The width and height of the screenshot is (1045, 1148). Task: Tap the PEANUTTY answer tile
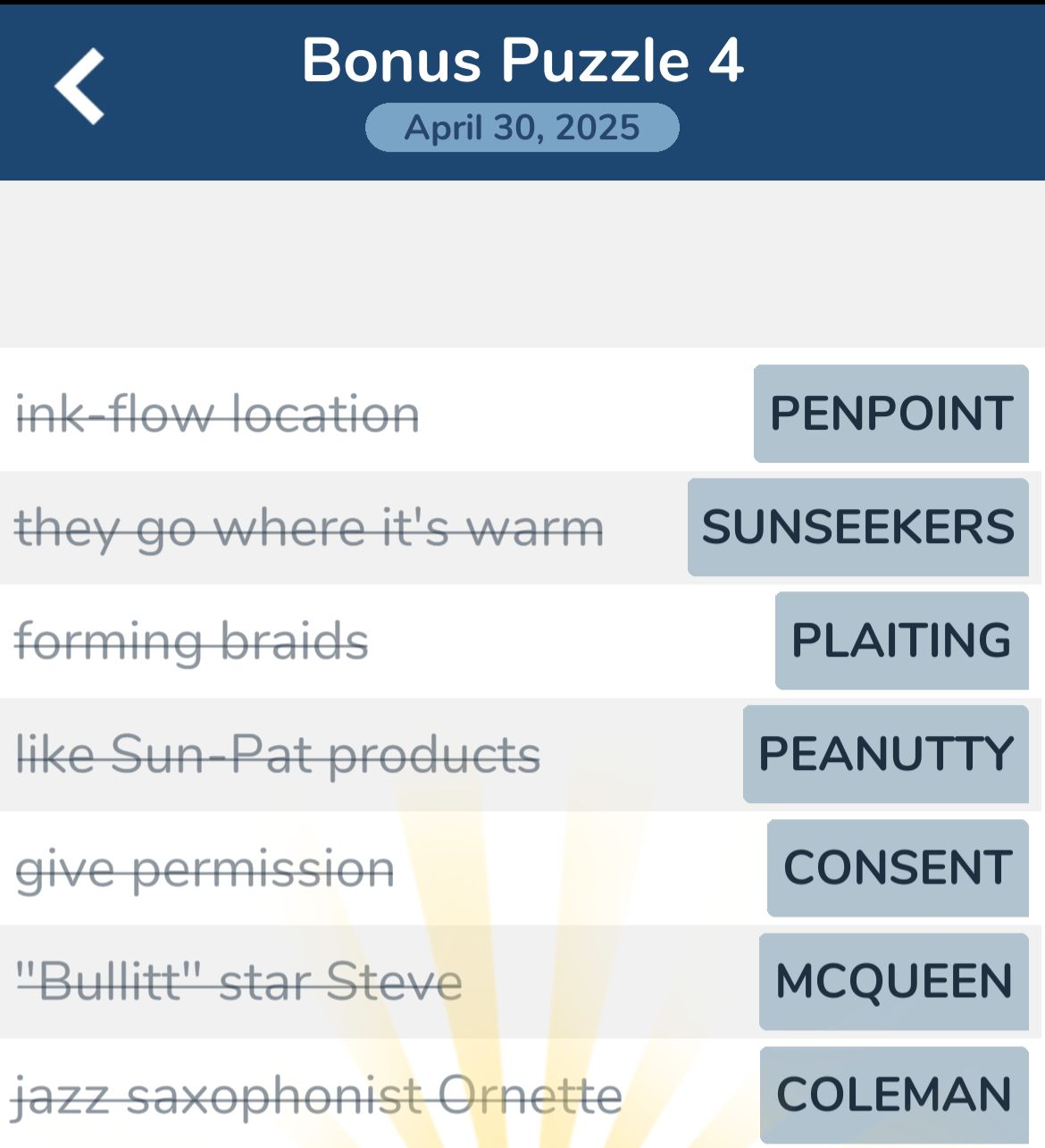(886, 753)
